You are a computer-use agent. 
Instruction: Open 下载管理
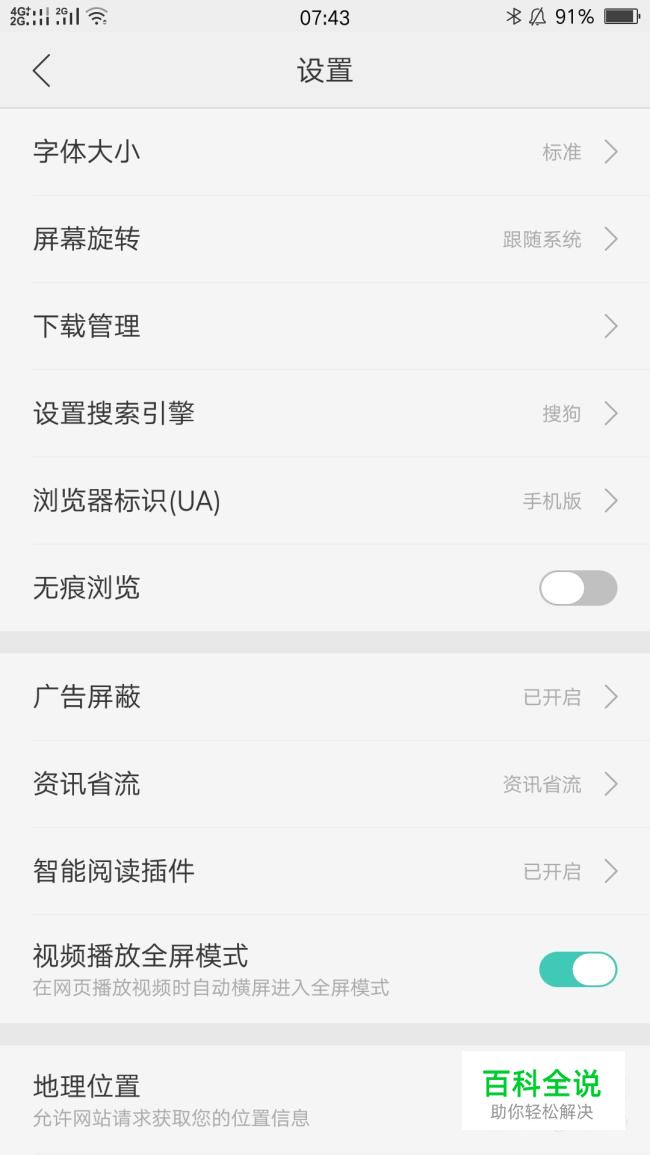pos(325,326)
